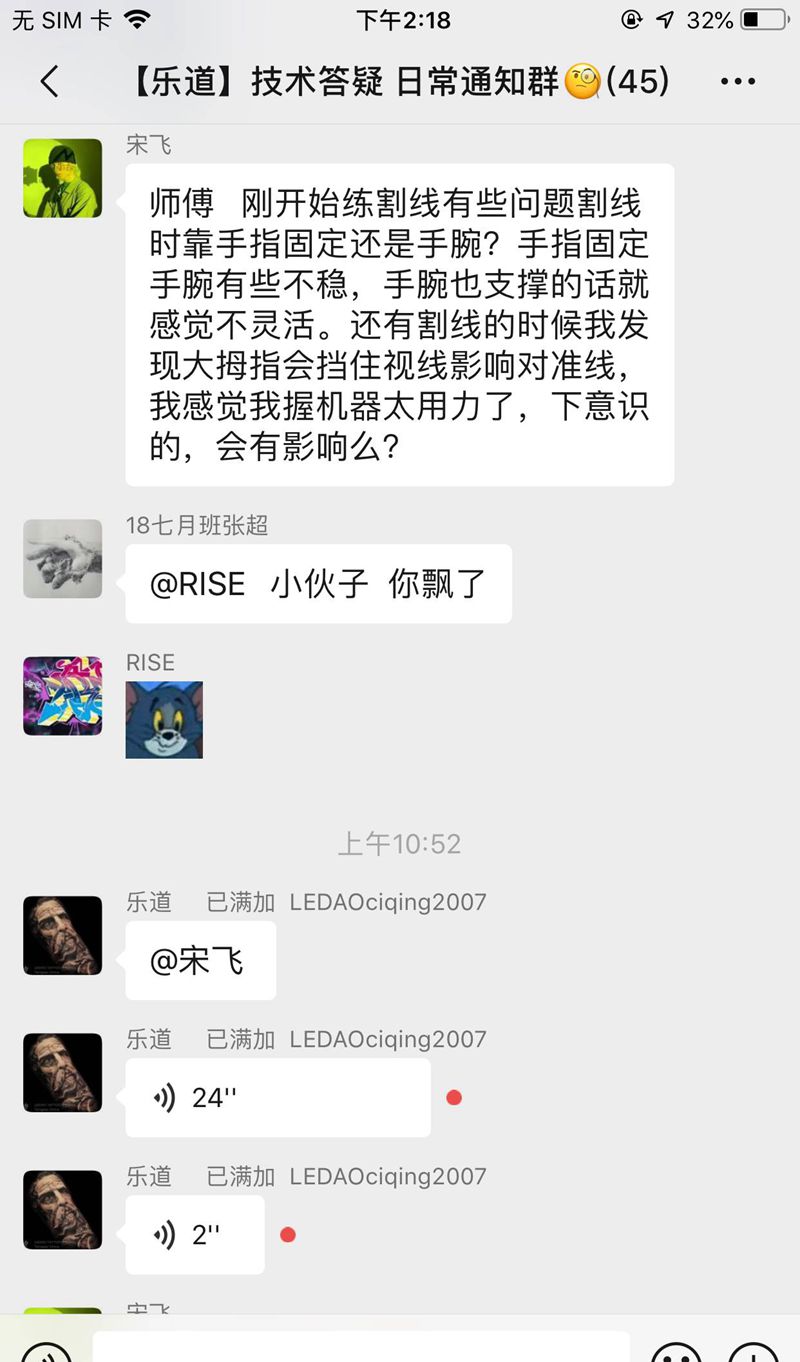Open the group chat overflow menu
Viewport: 800px width, 1362px height.
pyautogui.click(x=738, y=81)
